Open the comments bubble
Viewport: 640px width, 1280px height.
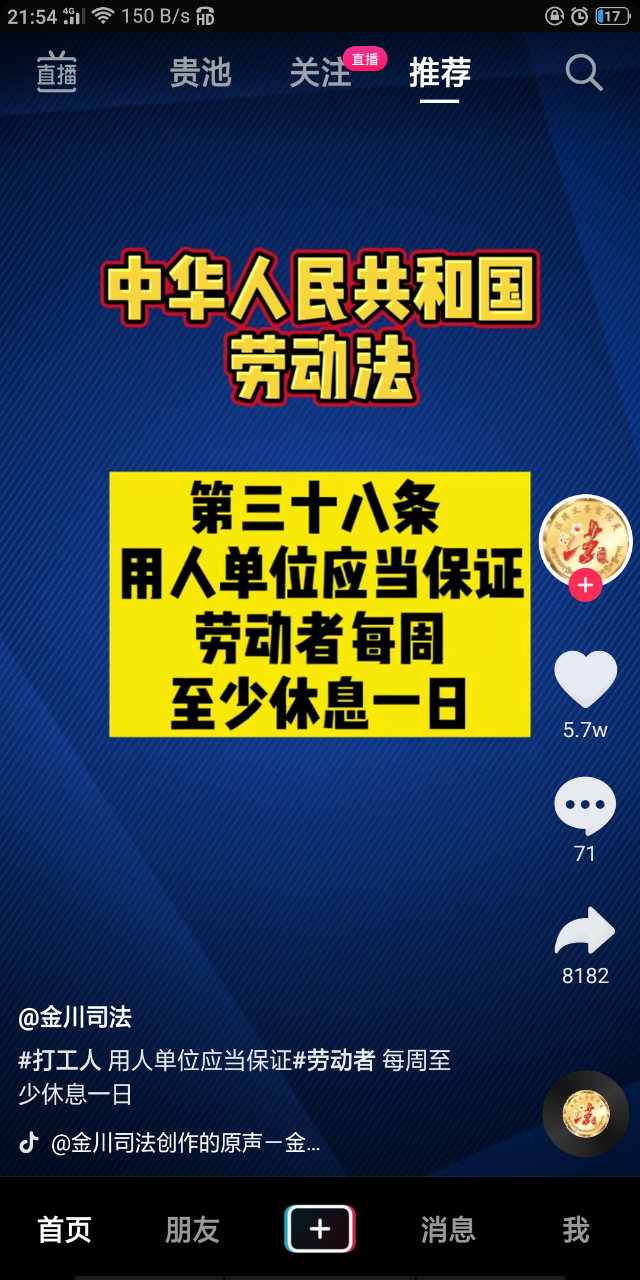[585, 805]
